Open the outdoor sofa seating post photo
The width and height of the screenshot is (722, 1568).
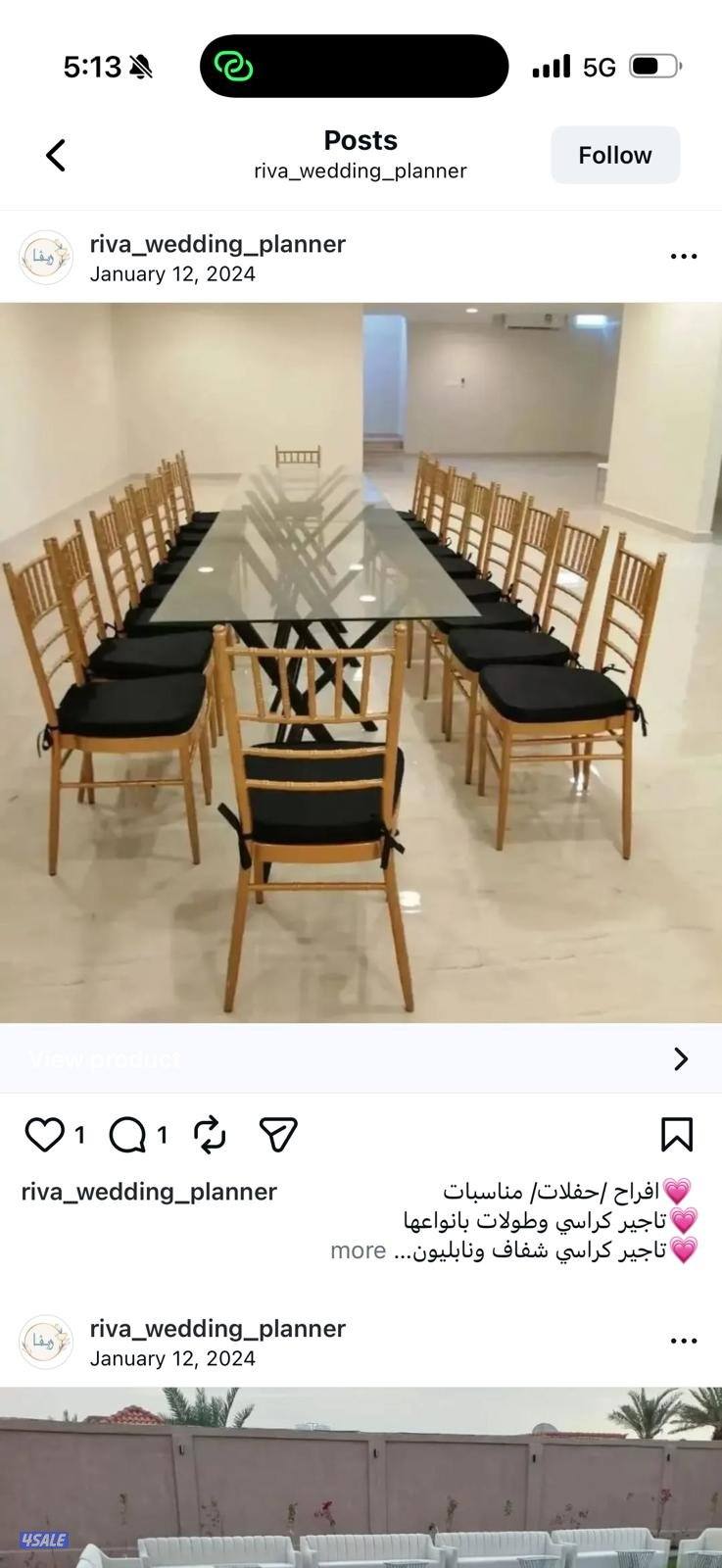[x=361, y=1480]
